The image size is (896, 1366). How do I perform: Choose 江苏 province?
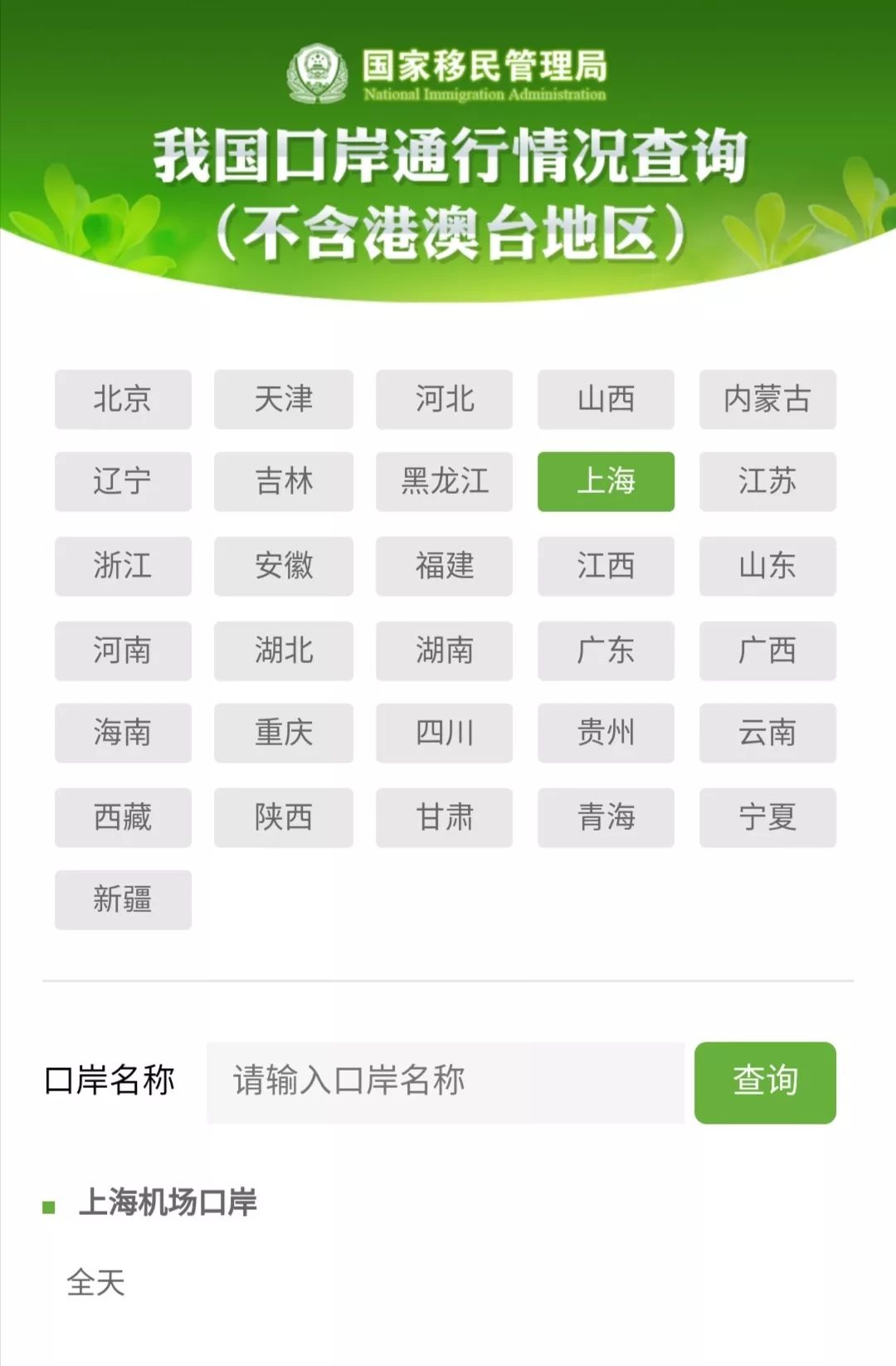(x=767, y=481)
